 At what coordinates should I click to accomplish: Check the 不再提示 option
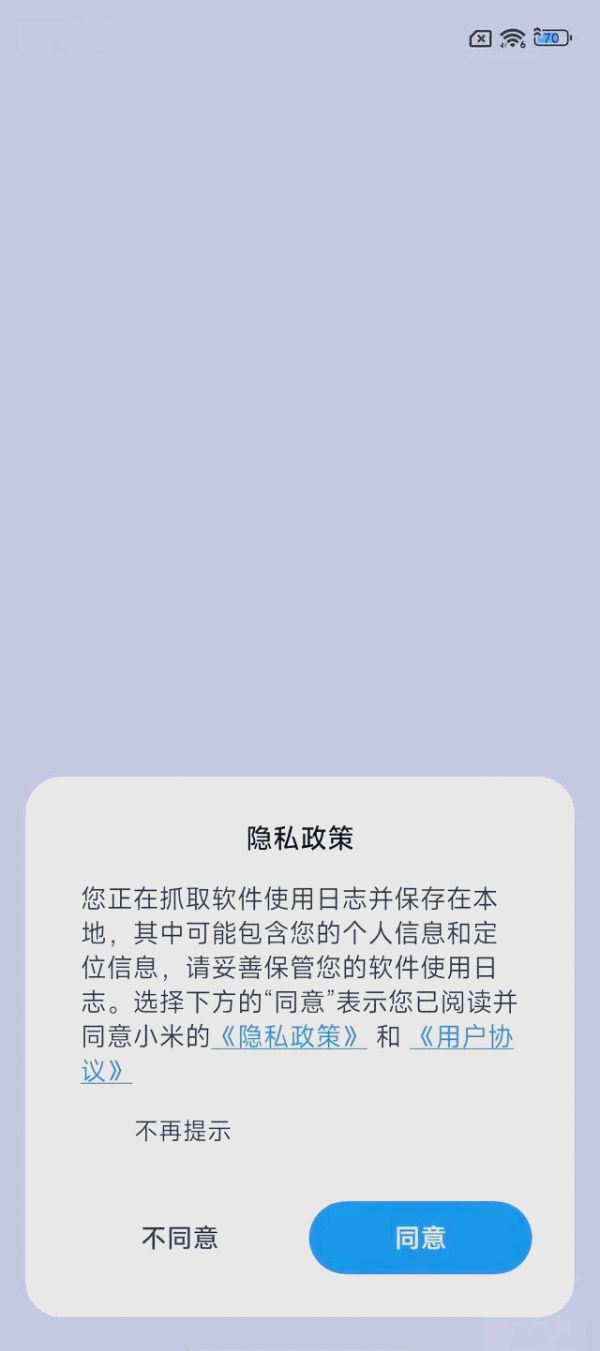(x=183, y=1131)
